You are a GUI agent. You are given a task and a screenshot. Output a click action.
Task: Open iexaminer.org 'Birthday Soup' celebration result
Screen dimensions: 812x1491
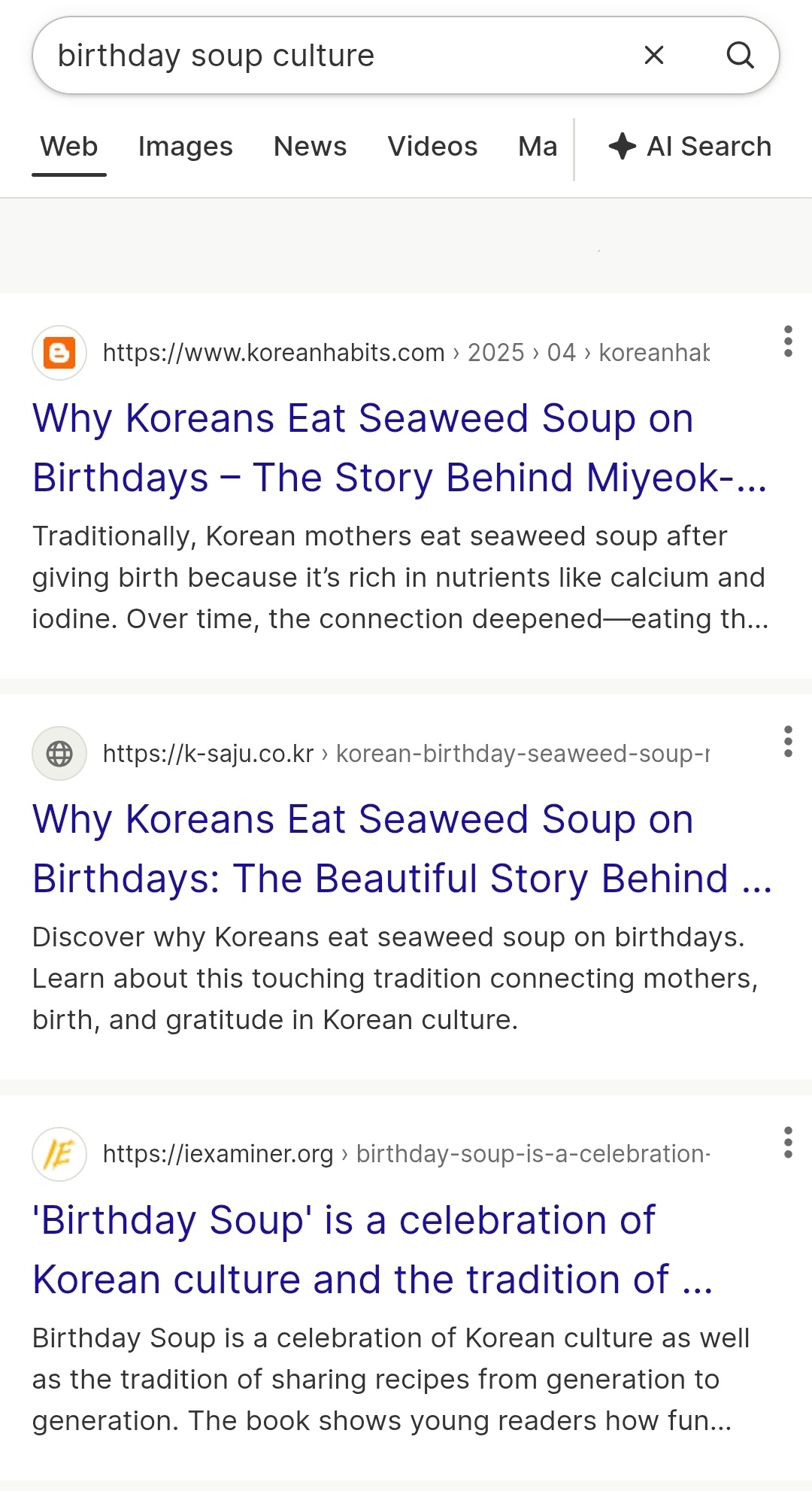[x=372, y=1250]
